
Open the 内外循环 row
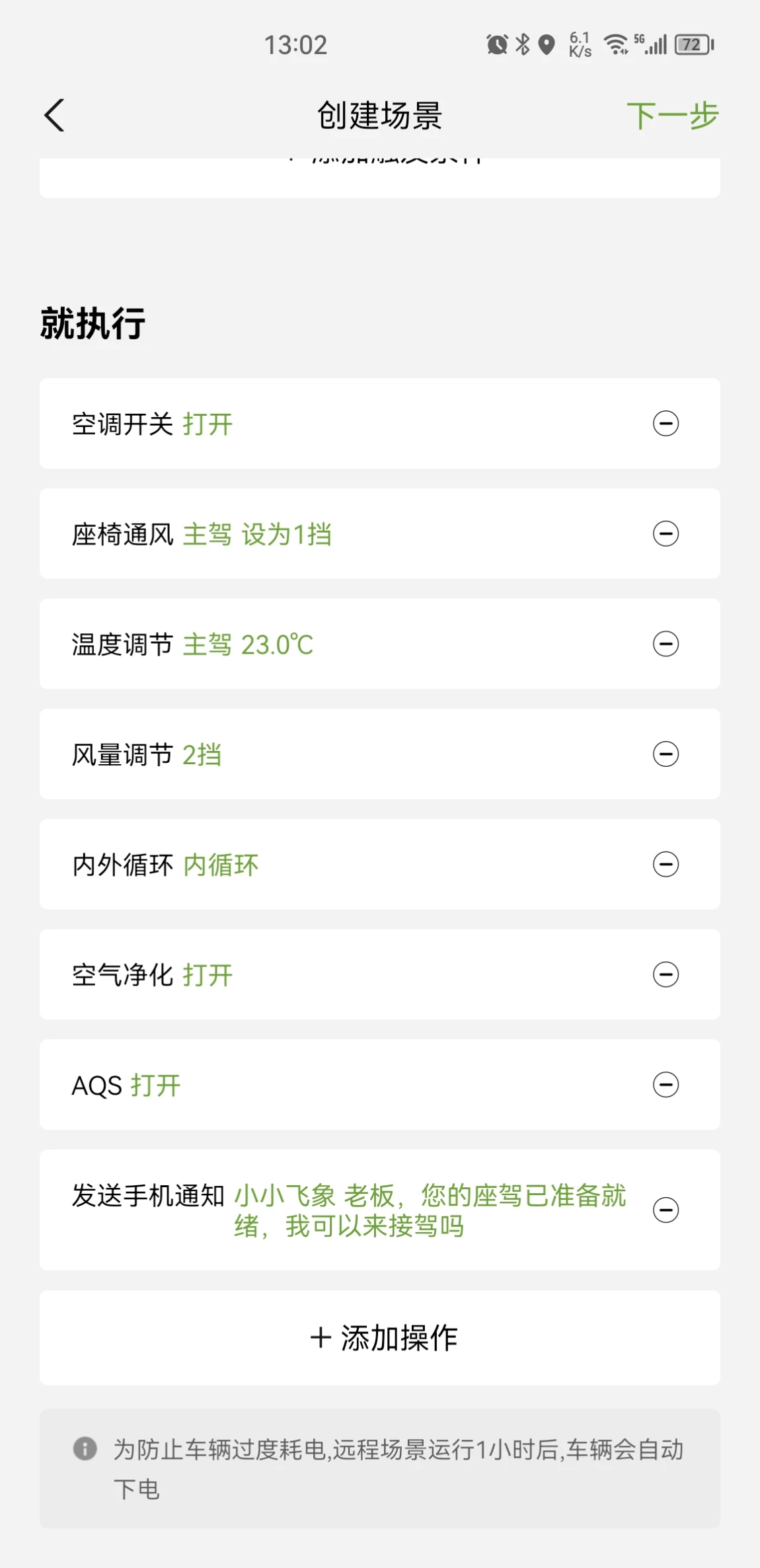(380, 865)
